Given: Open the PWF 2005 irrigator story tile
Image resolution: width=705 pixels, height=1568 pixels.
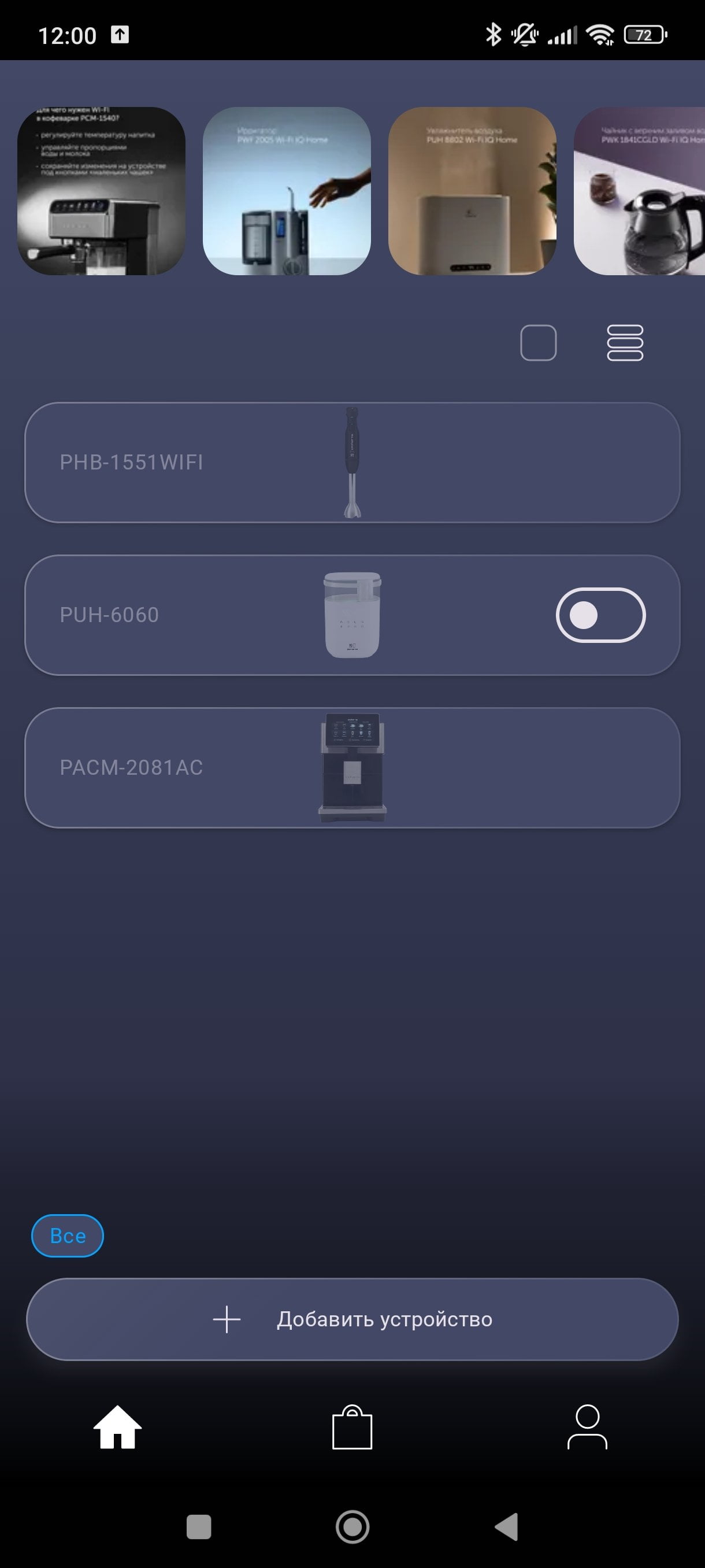Looking at the screenshot, I should (287, 191).
